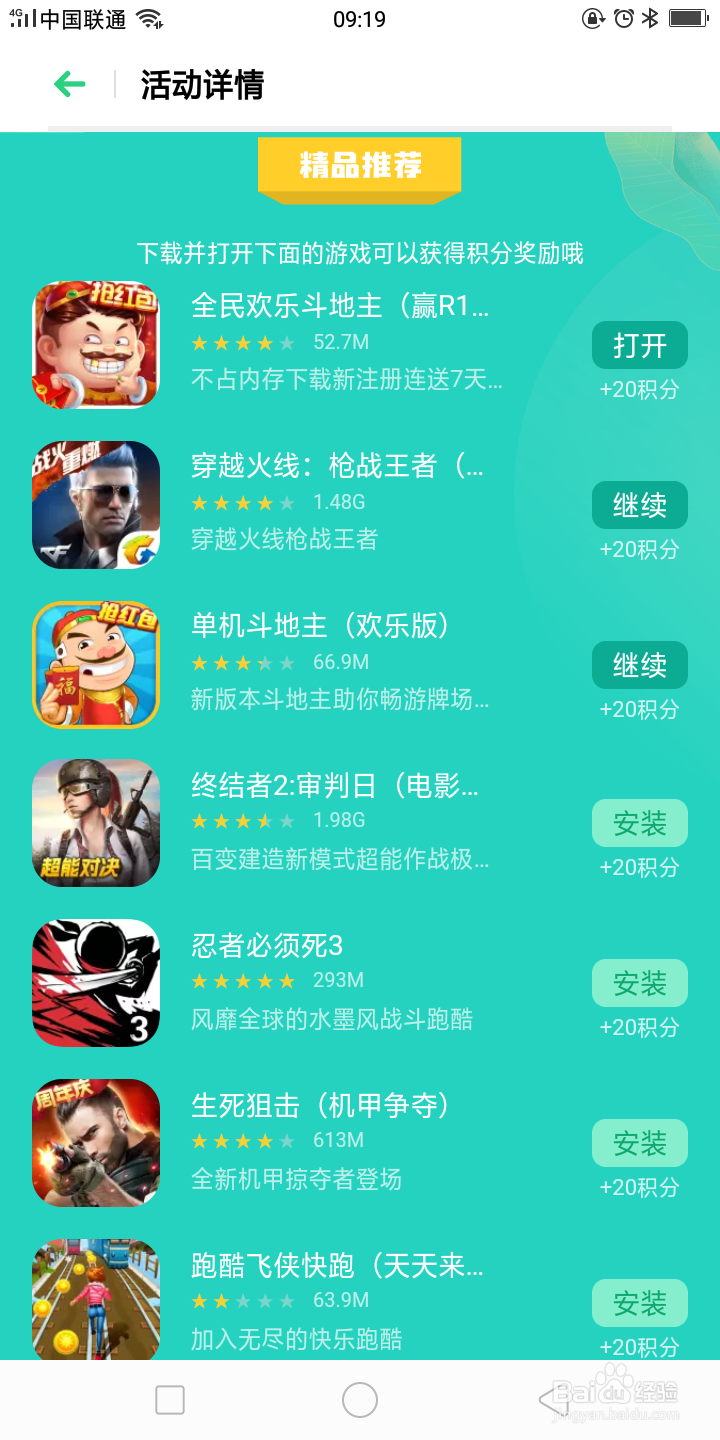Install 生死狙击 using 安装 button
720x1440 pixels.
coord(640,1143)
